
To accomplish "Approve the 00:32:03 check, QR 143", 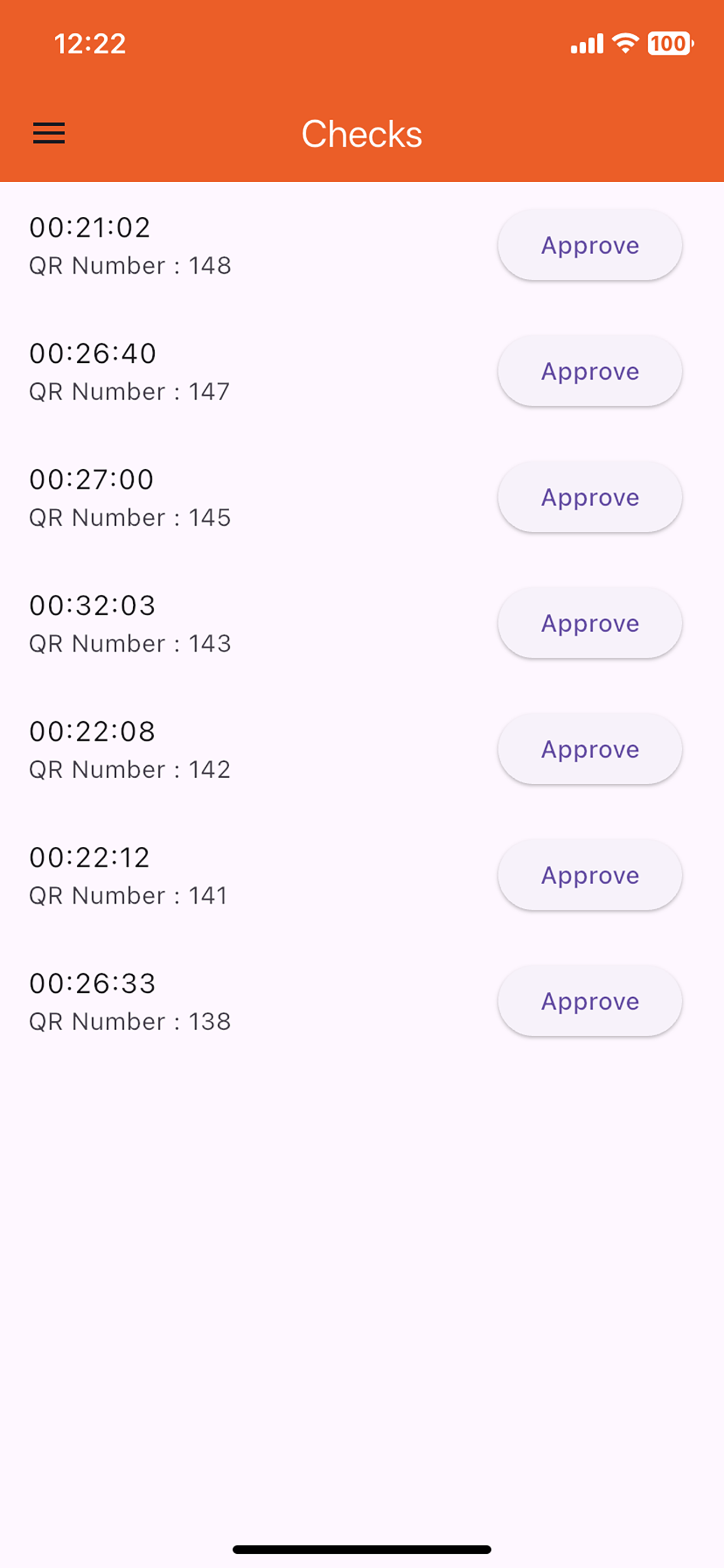I will [x=590, y=623].
